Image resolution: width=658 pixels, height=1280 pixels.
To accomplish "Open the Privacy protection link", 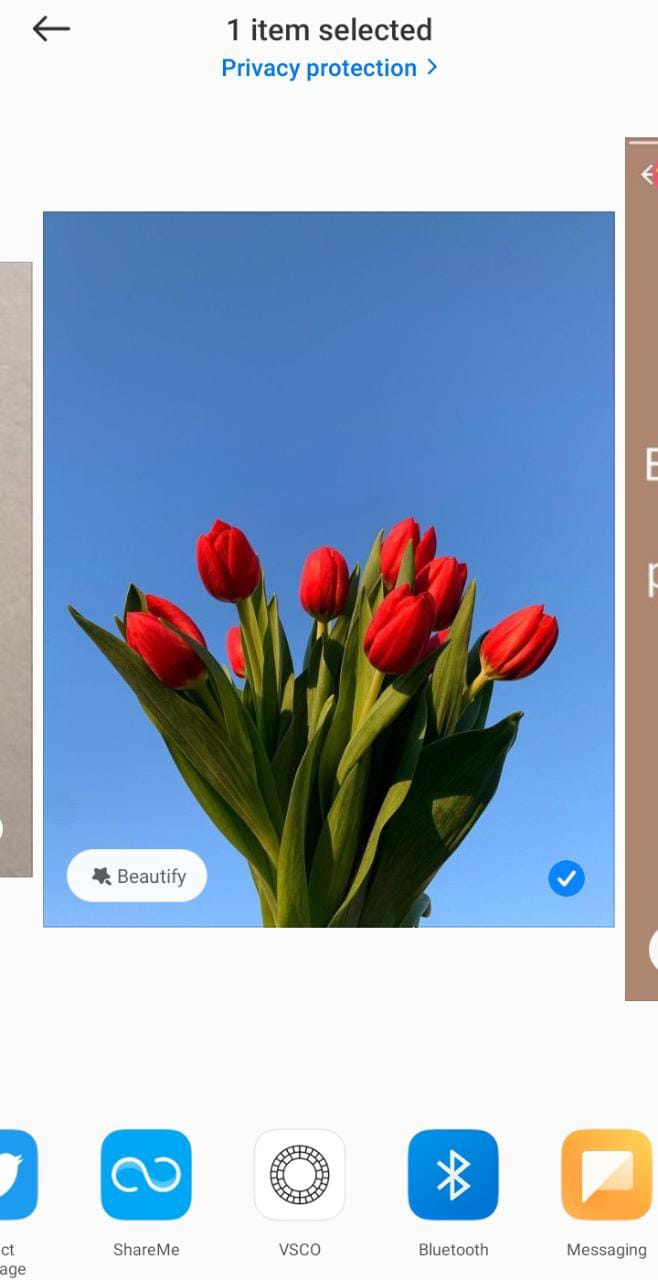I will (x=329, y=68).
